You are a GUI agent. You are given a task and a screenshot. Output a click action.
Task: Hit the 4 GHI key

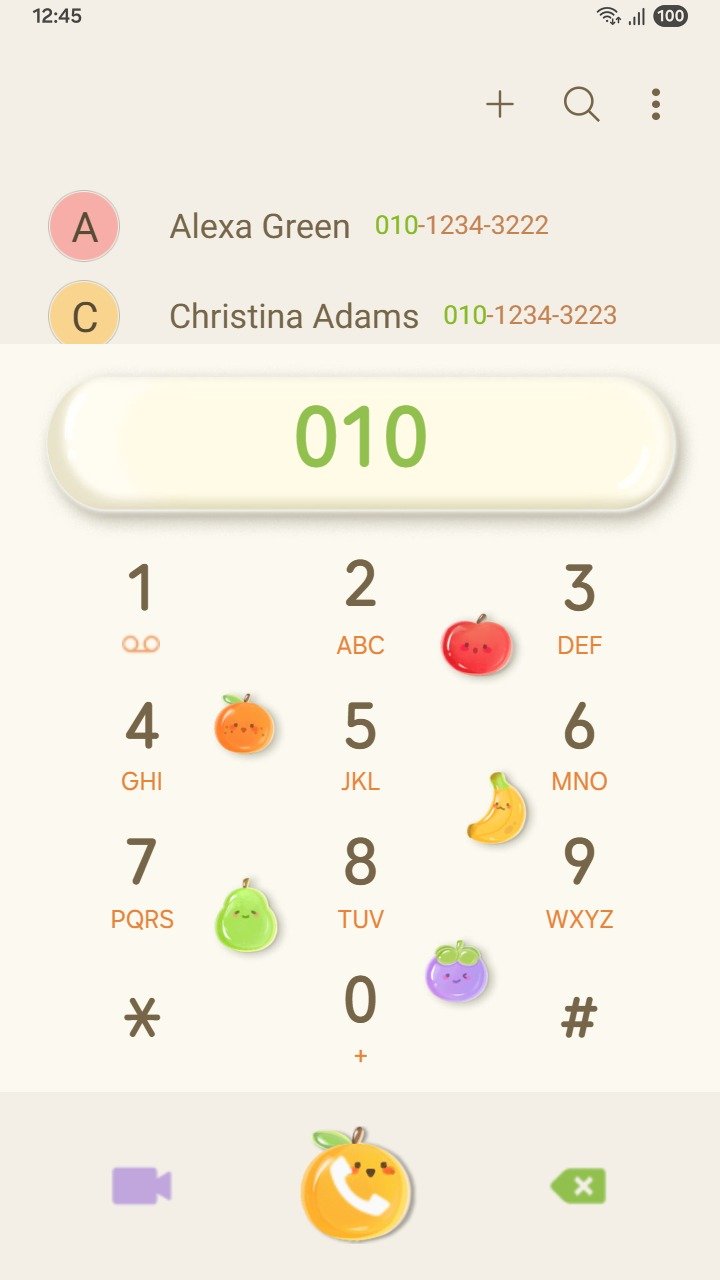pos(141,743)
